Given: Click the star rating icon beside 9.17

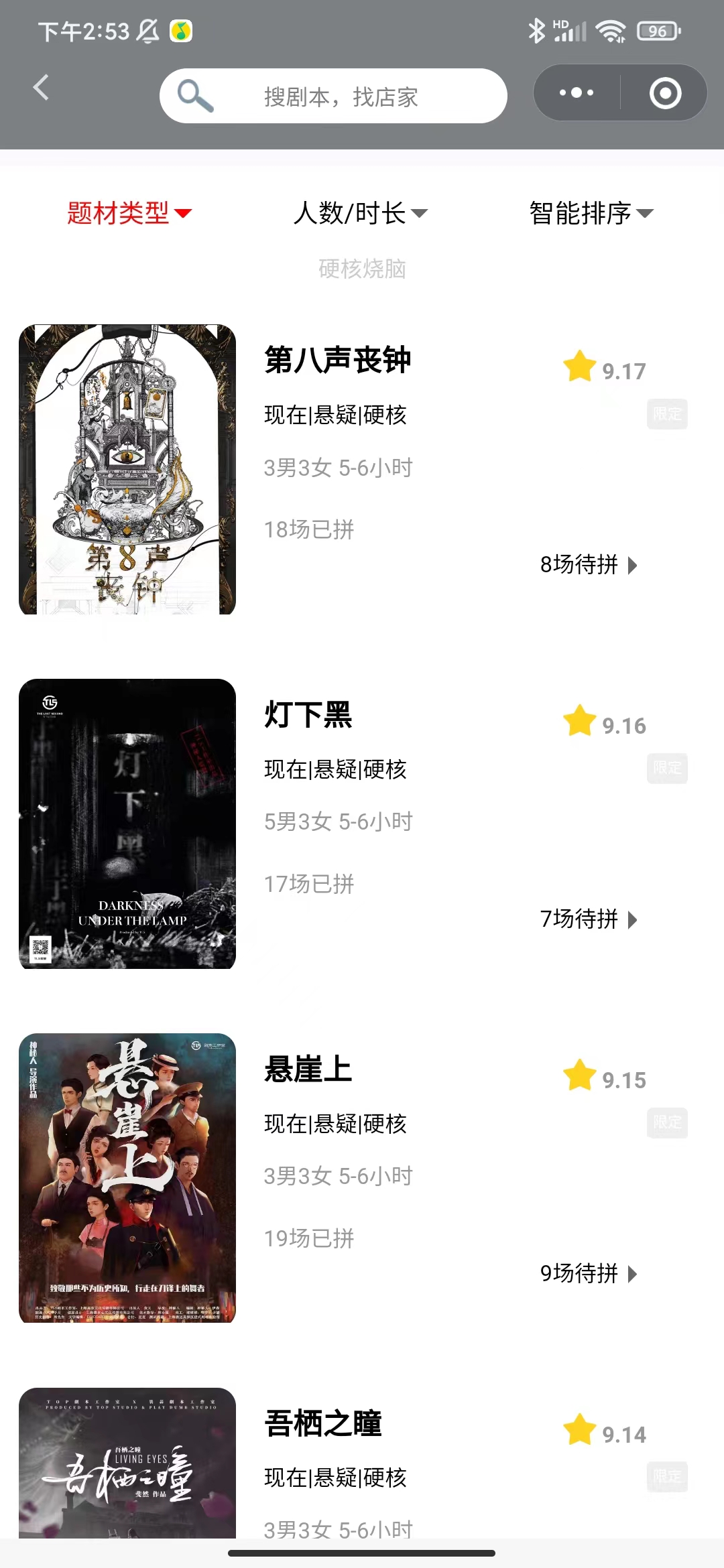Looking at the screenshot, I should (x=578, y=368).
